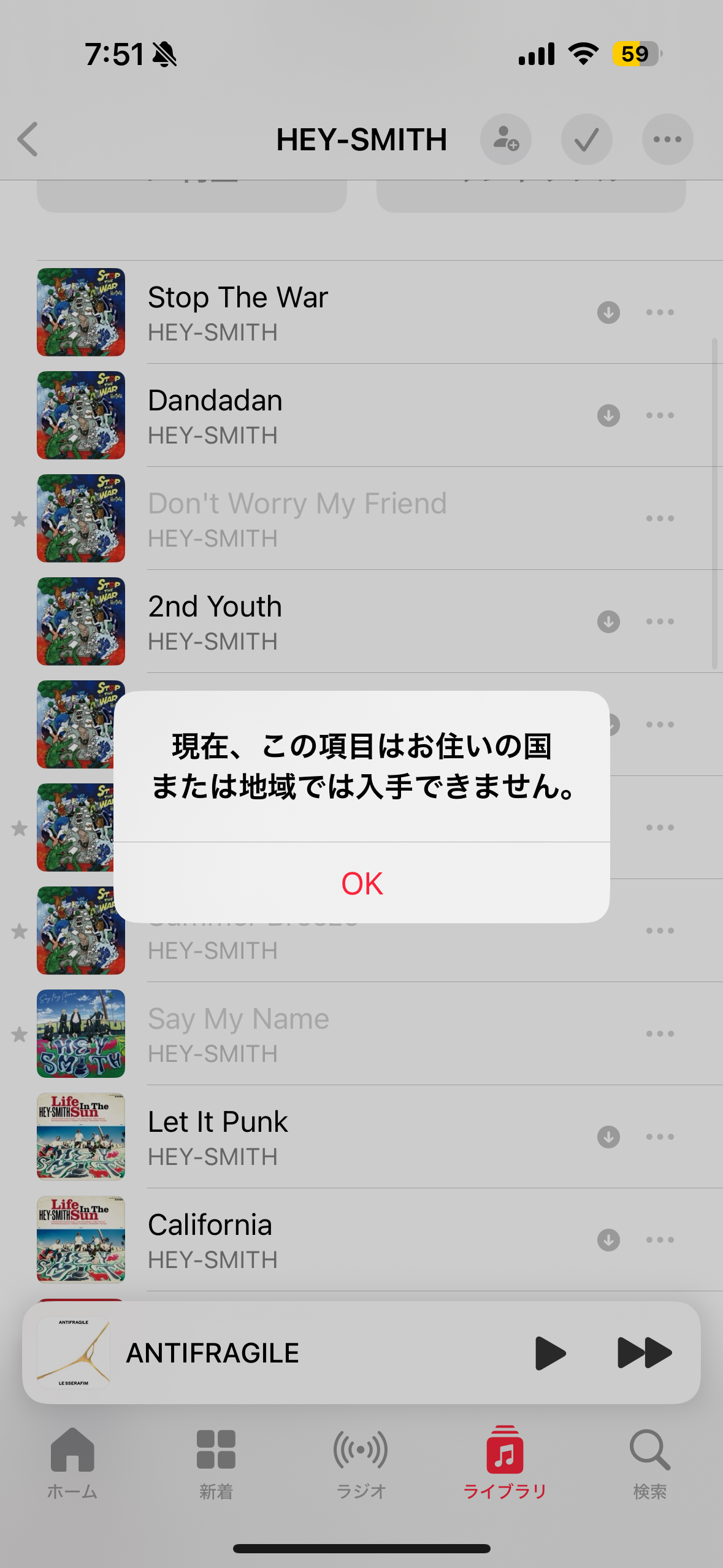Switch to the 新着 tab
The width and height of the screenshot is (723, 1568).
coord(216,1462)
